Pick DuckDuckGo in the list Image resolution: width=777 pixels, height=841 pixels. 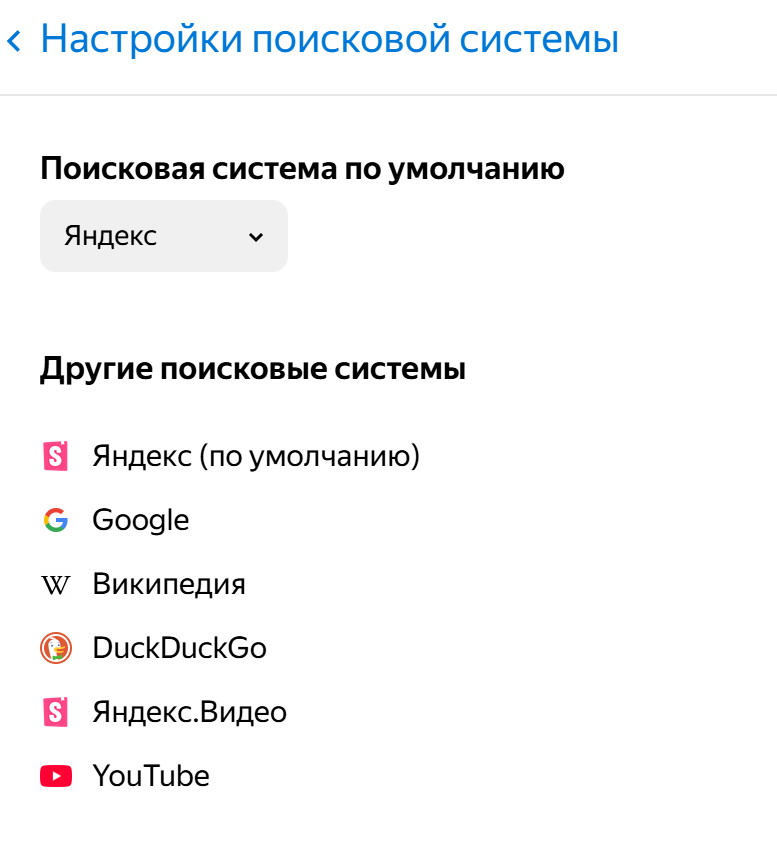coord(179,648)
